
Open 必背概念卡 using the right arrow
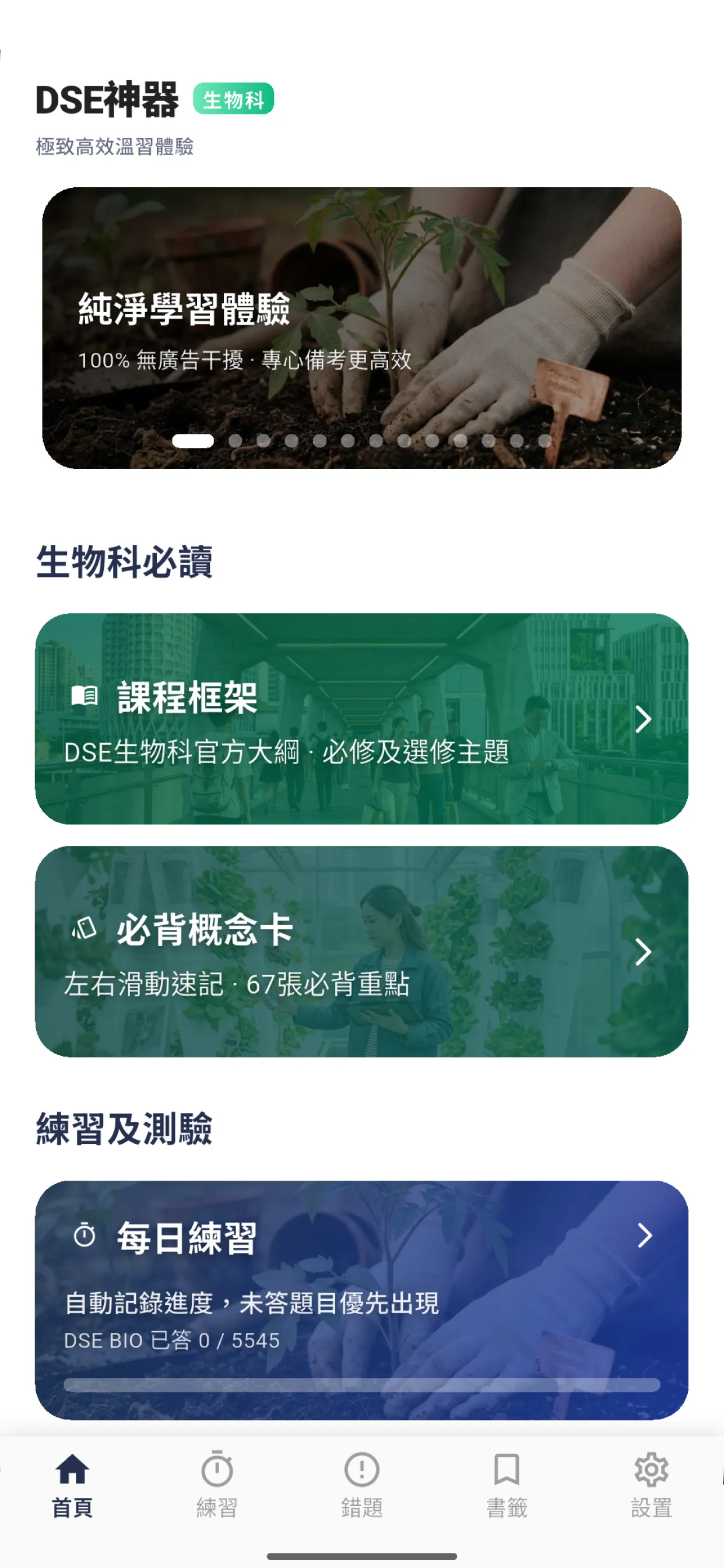[x=643, y=954]
